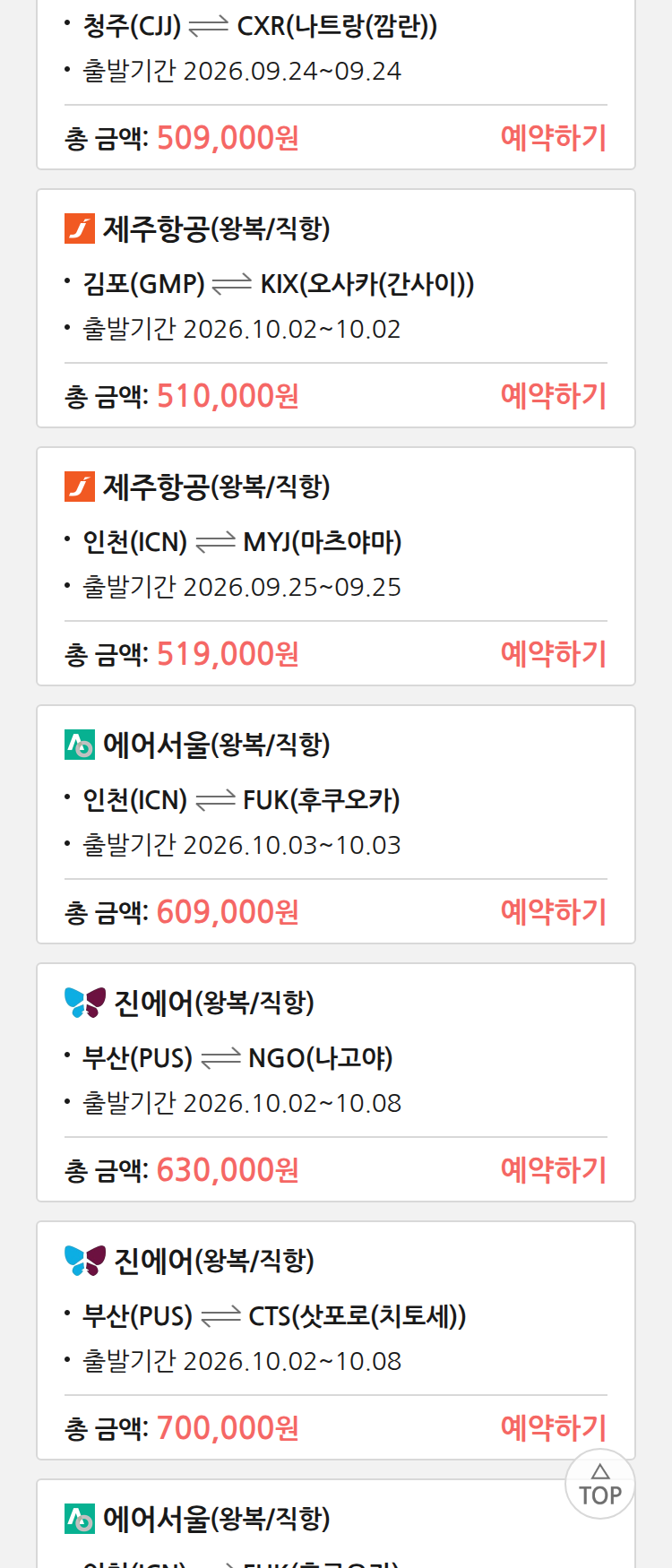672x1568 pixels.
Task: Tap 예약하기 for the 510,000원 Osaka flight
Action: pos(553,396)
